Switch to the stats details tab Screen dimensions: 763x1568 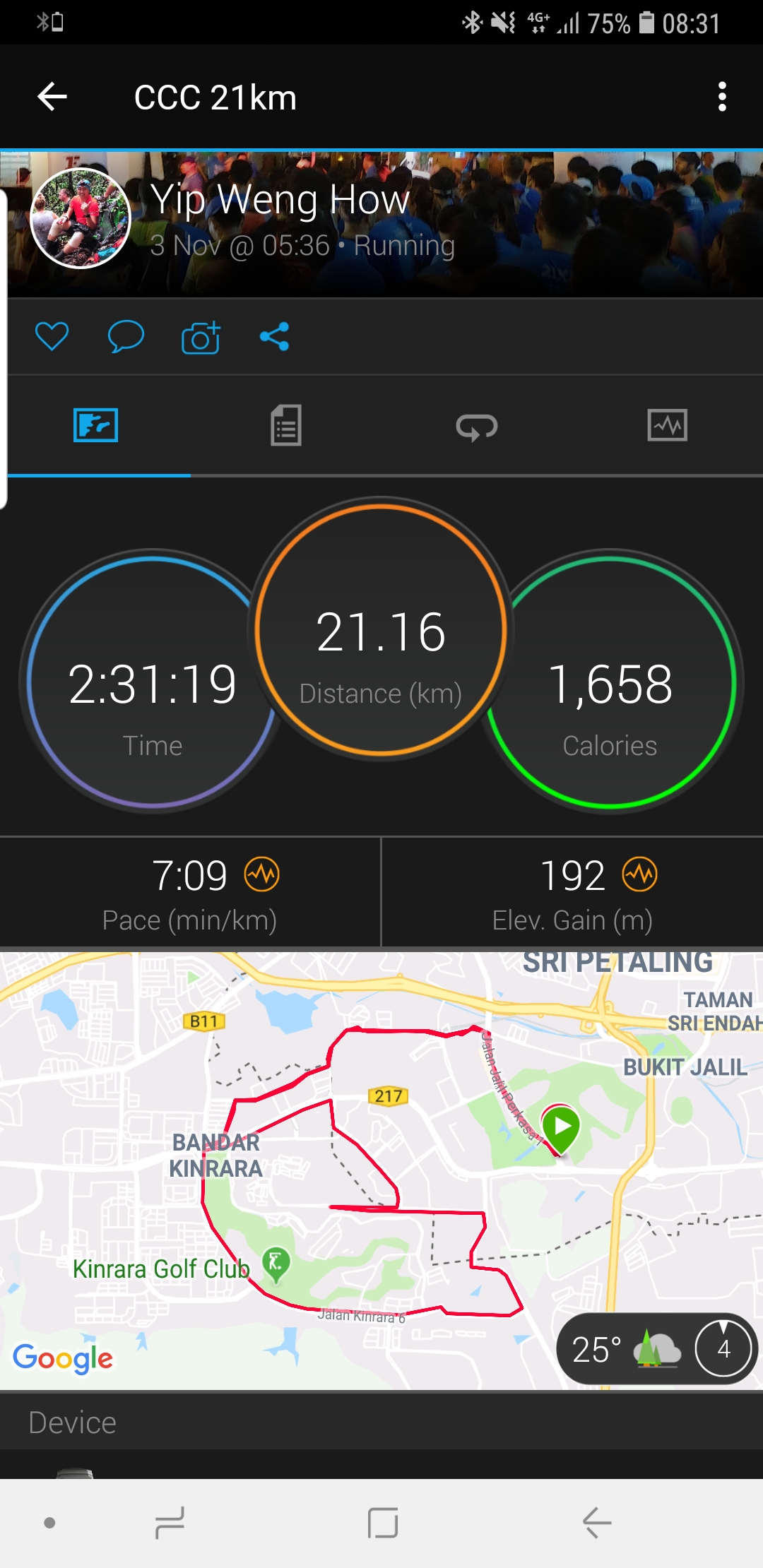(x=286, y=425)
